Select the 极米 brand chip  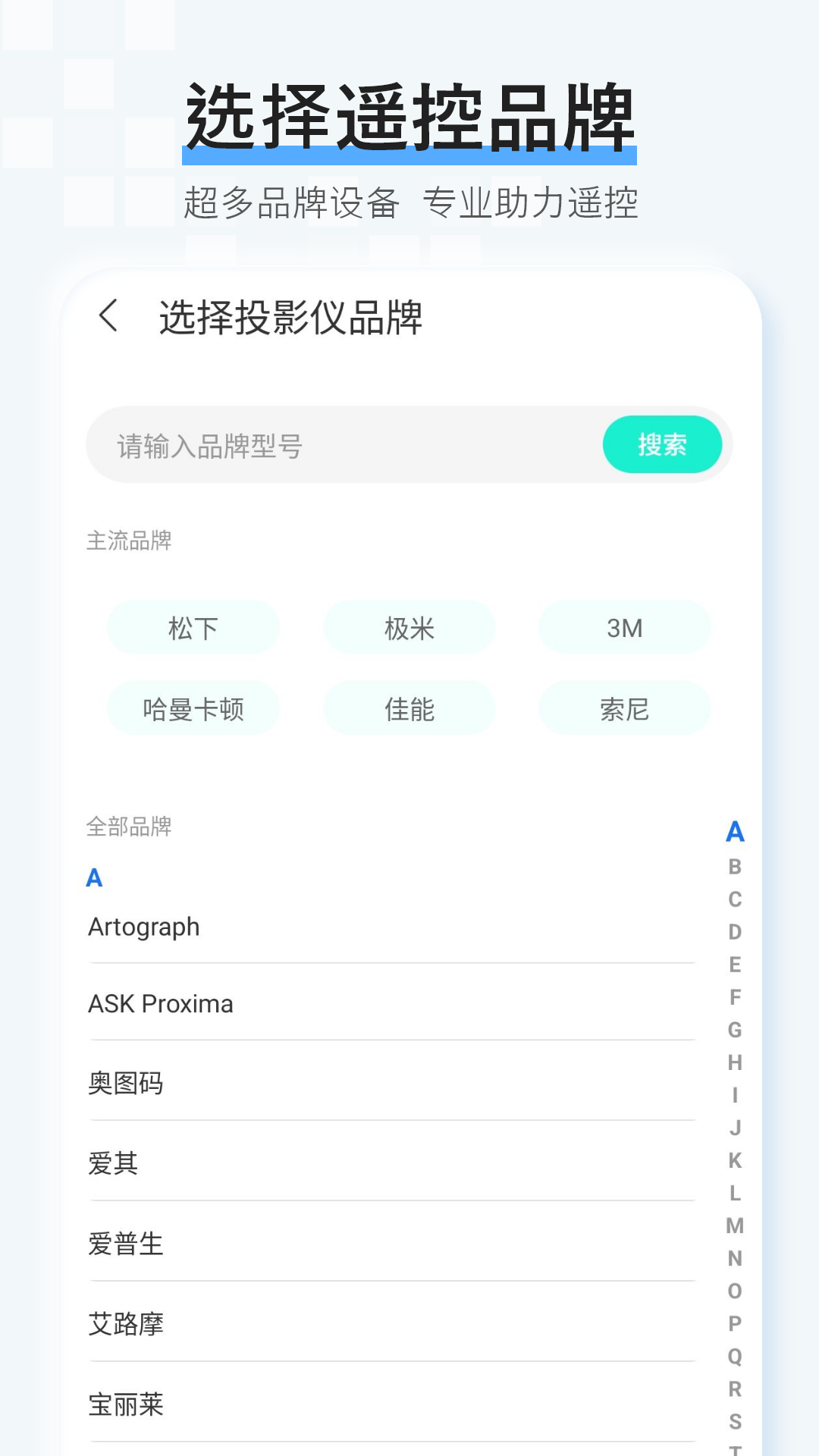click(408, 627)
